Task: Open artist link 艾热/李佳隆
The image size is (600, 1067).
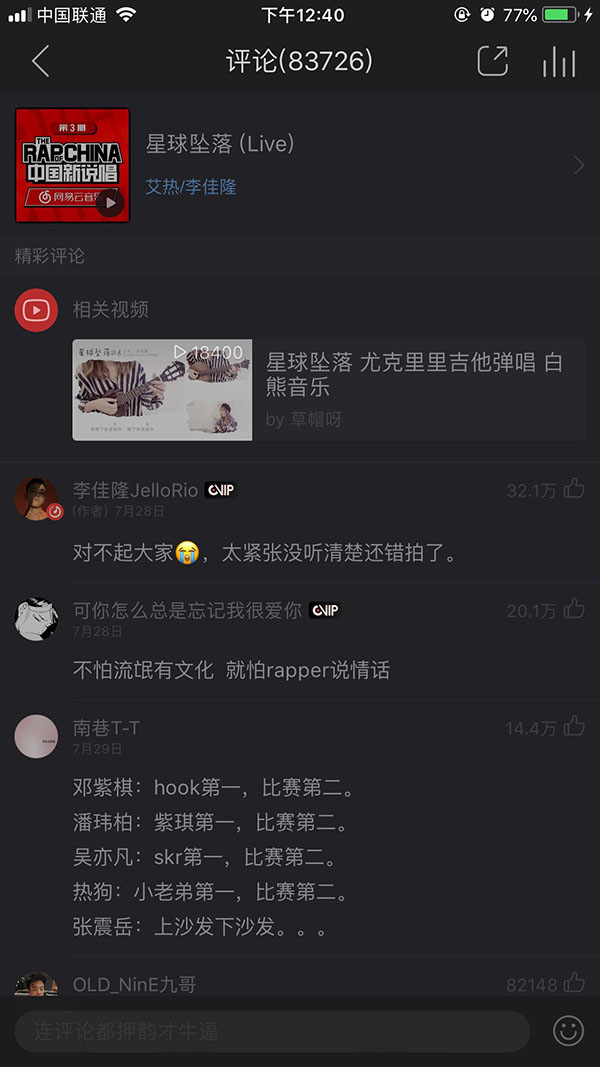Action: click(191, 187)
